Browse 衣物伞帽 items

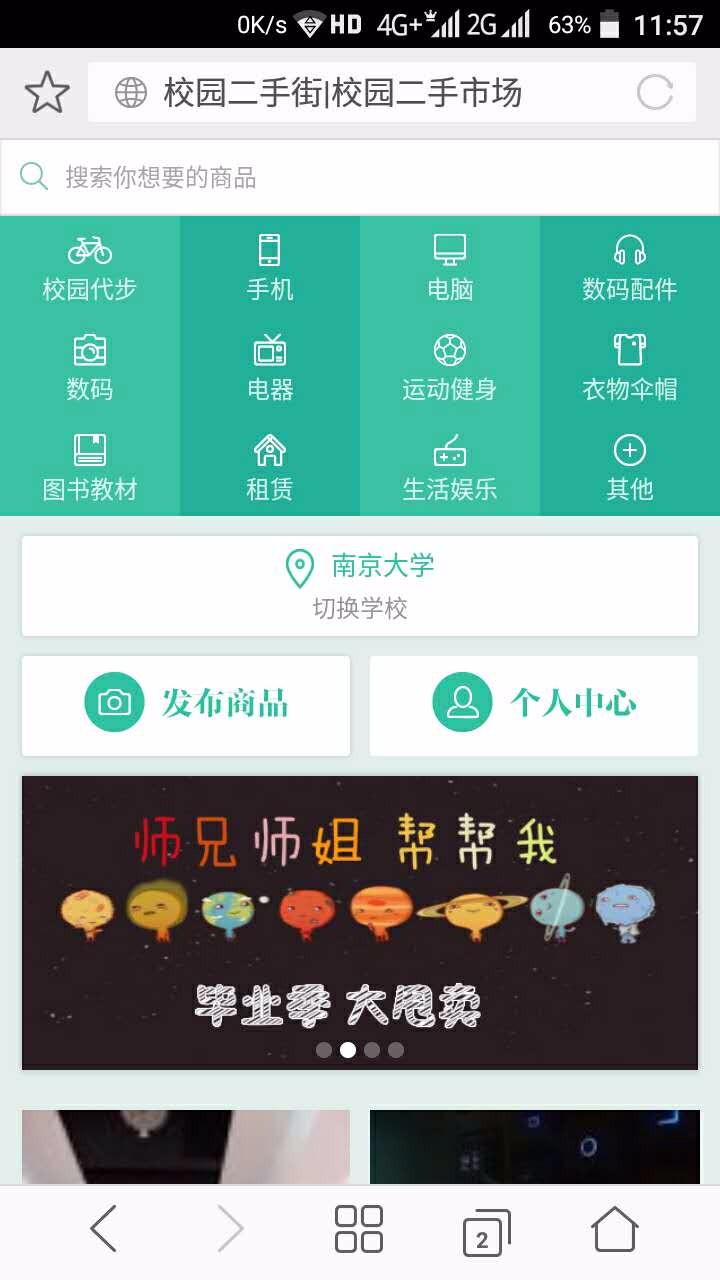pyautogui.click(x=630, y=367)
